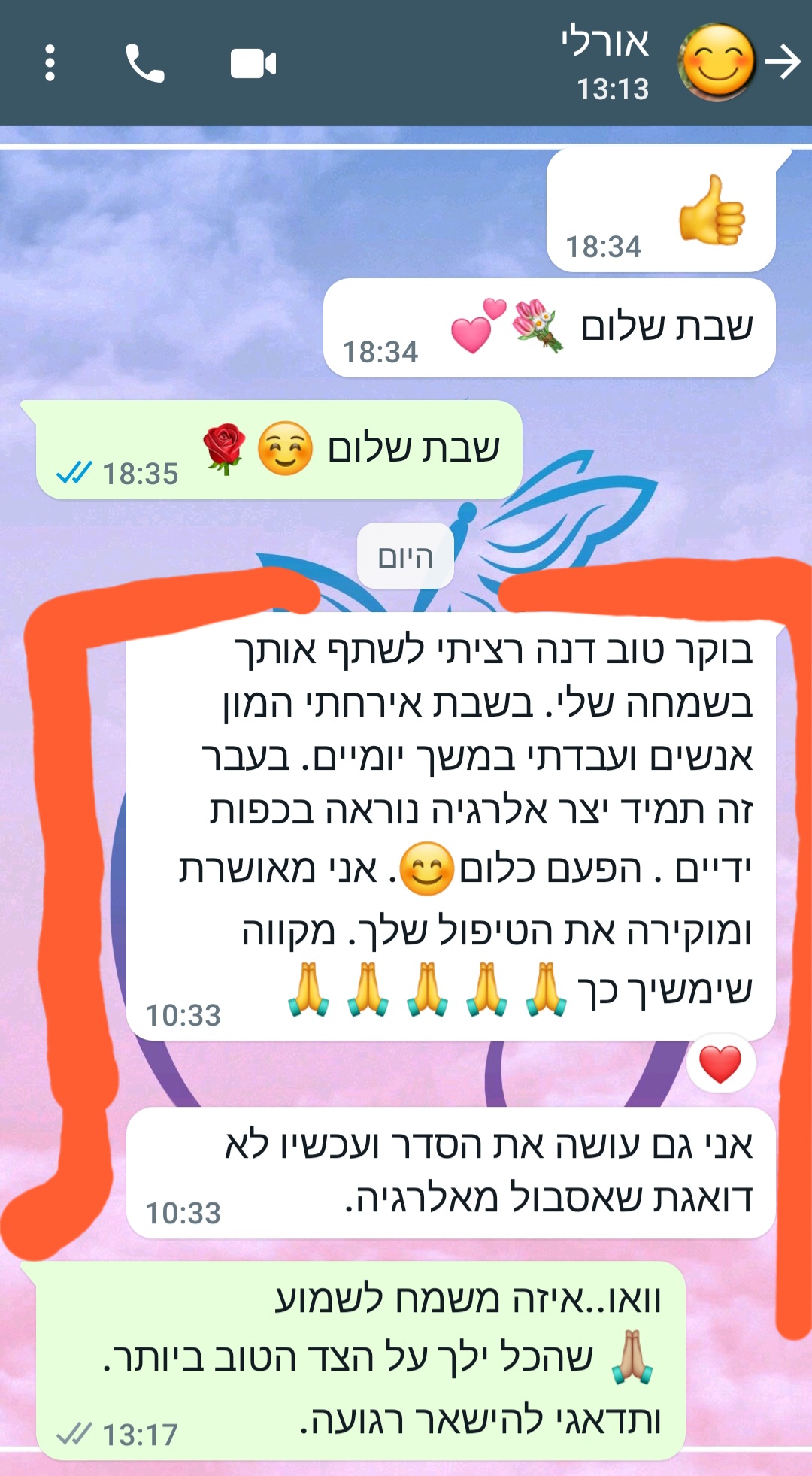Image resolution: width=812 pixels, height=1476 pixels.
Task: Go back using the arrow icon
Action: [x=783, y=62]
